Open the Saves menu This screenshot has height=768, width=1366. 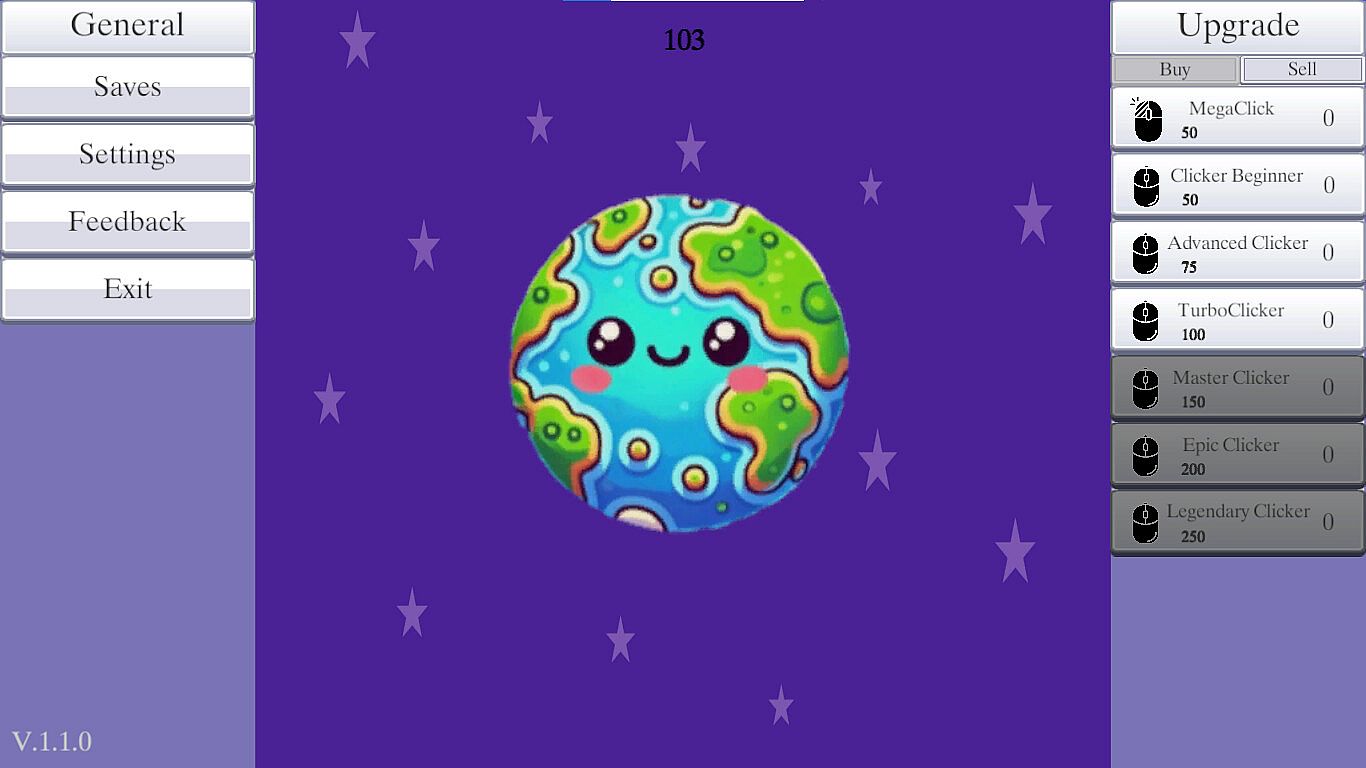click(x=128, y=88)
